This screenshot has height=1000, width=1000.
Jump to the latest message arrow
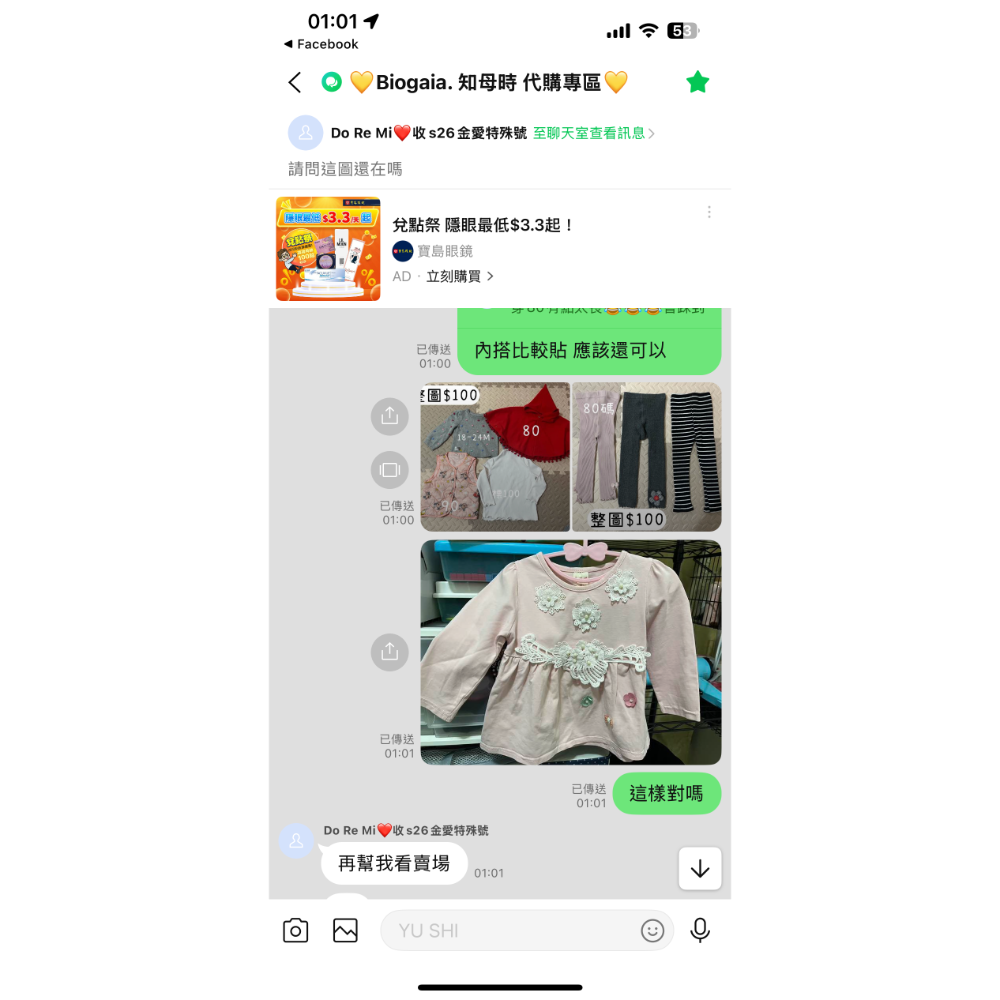tap(699, 868)
